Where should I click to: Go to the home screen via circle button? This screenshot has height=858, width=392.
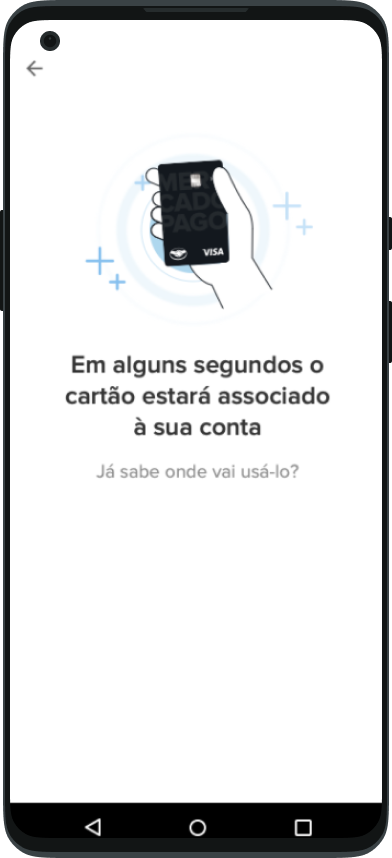[x=198, y=827]
